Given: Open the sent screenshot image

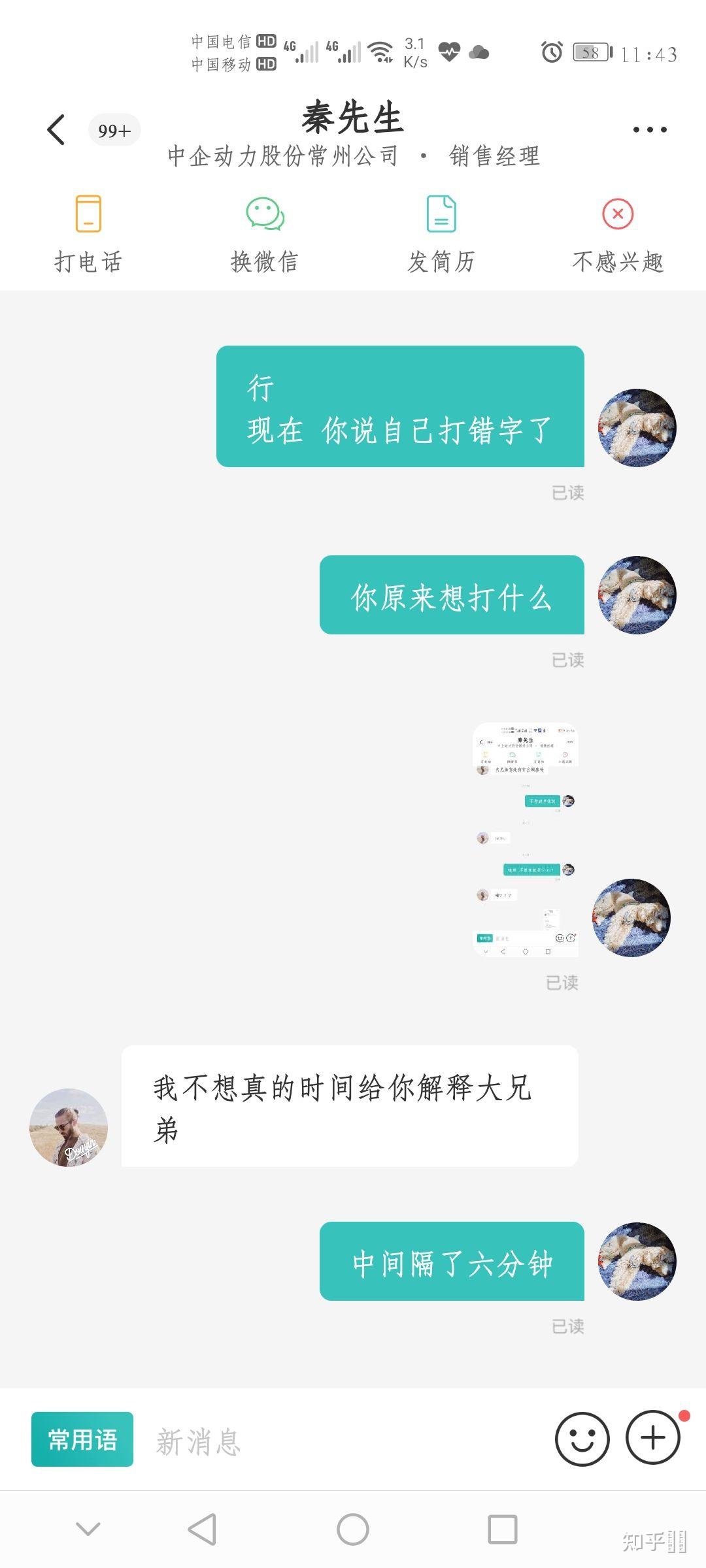Looking at the screenshot, I should [x=526, y=840].
